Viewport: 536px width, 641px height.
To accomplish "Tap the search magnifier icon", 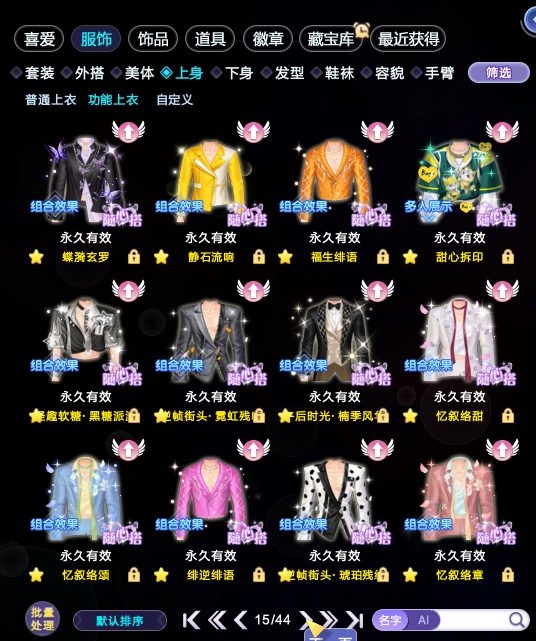I will (x=517, y=620).
